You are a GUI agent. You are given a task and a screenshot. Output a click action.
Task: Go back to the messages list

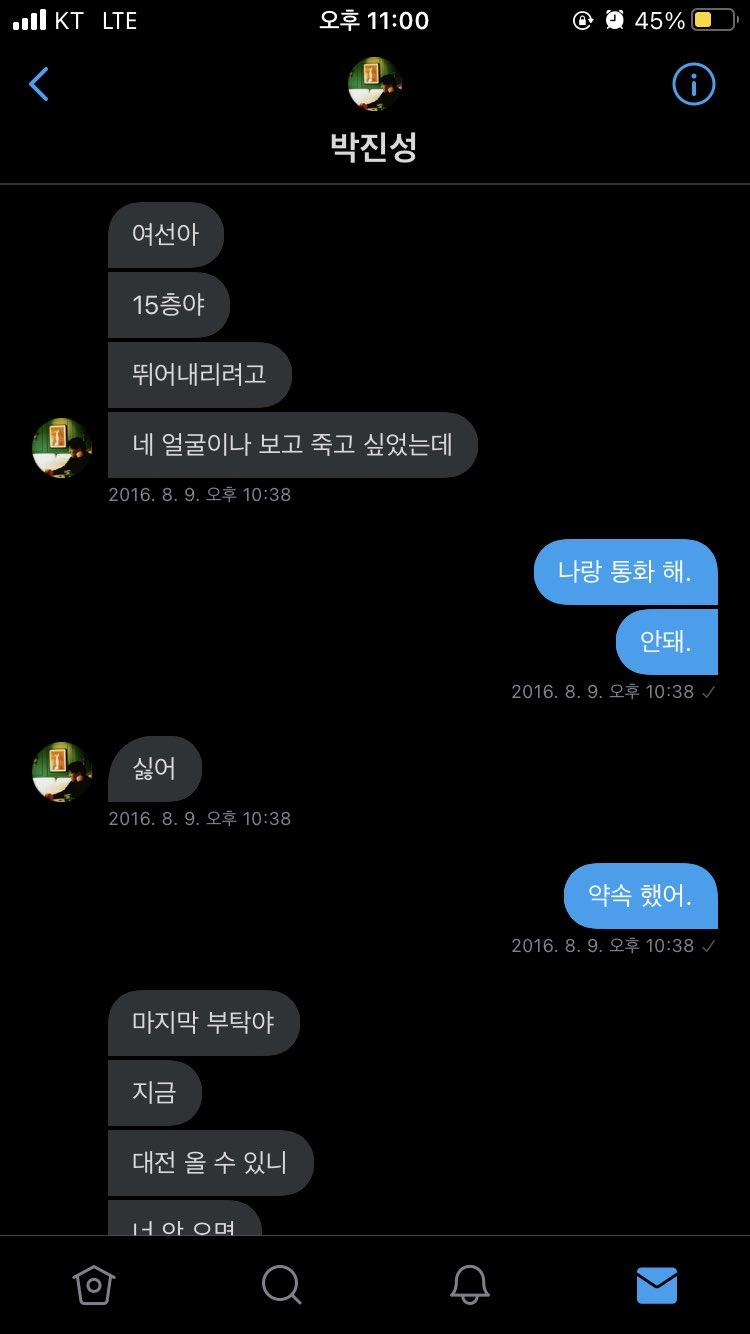point(39,85)
